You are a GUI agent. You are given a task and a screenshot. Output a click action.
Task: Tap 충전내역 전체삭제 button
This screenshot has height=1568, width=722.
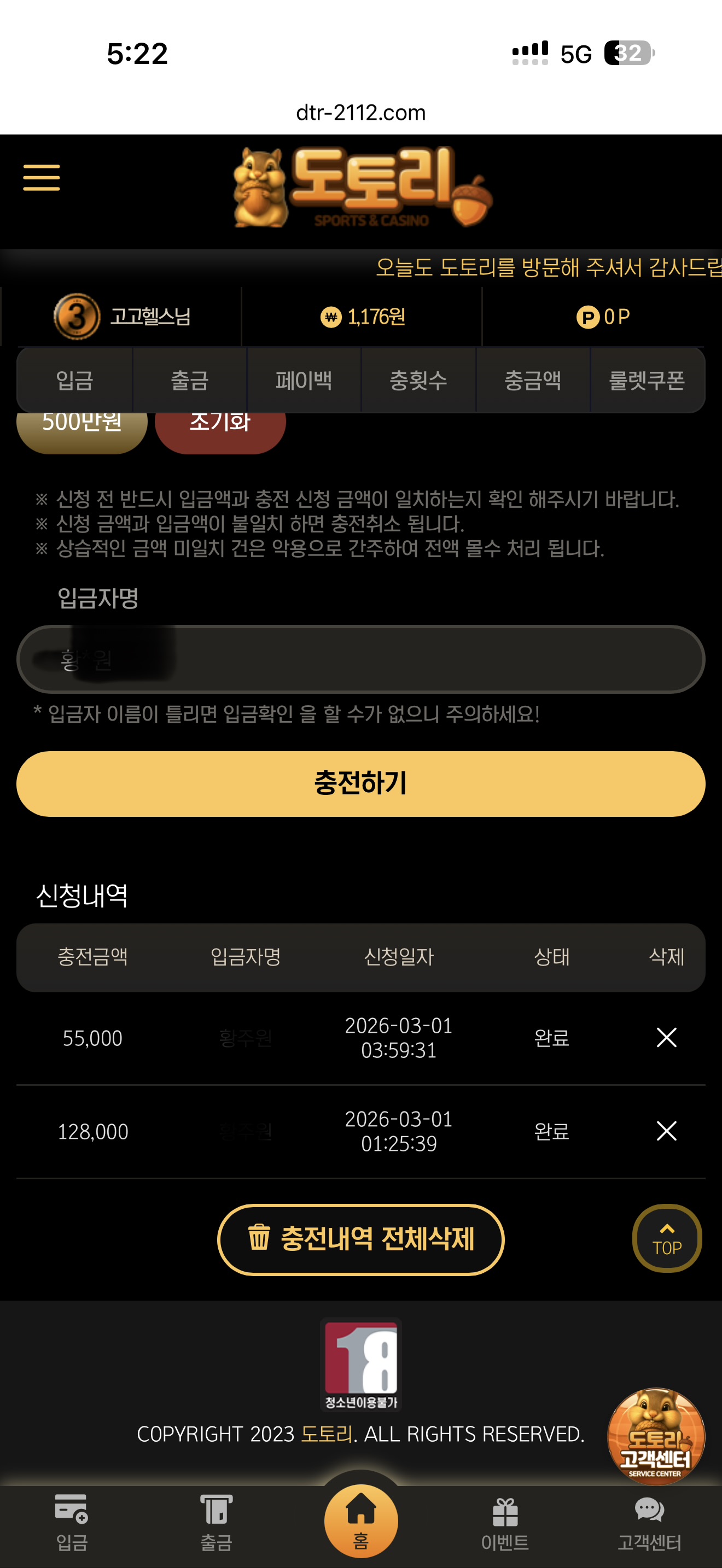[360, 1239]
